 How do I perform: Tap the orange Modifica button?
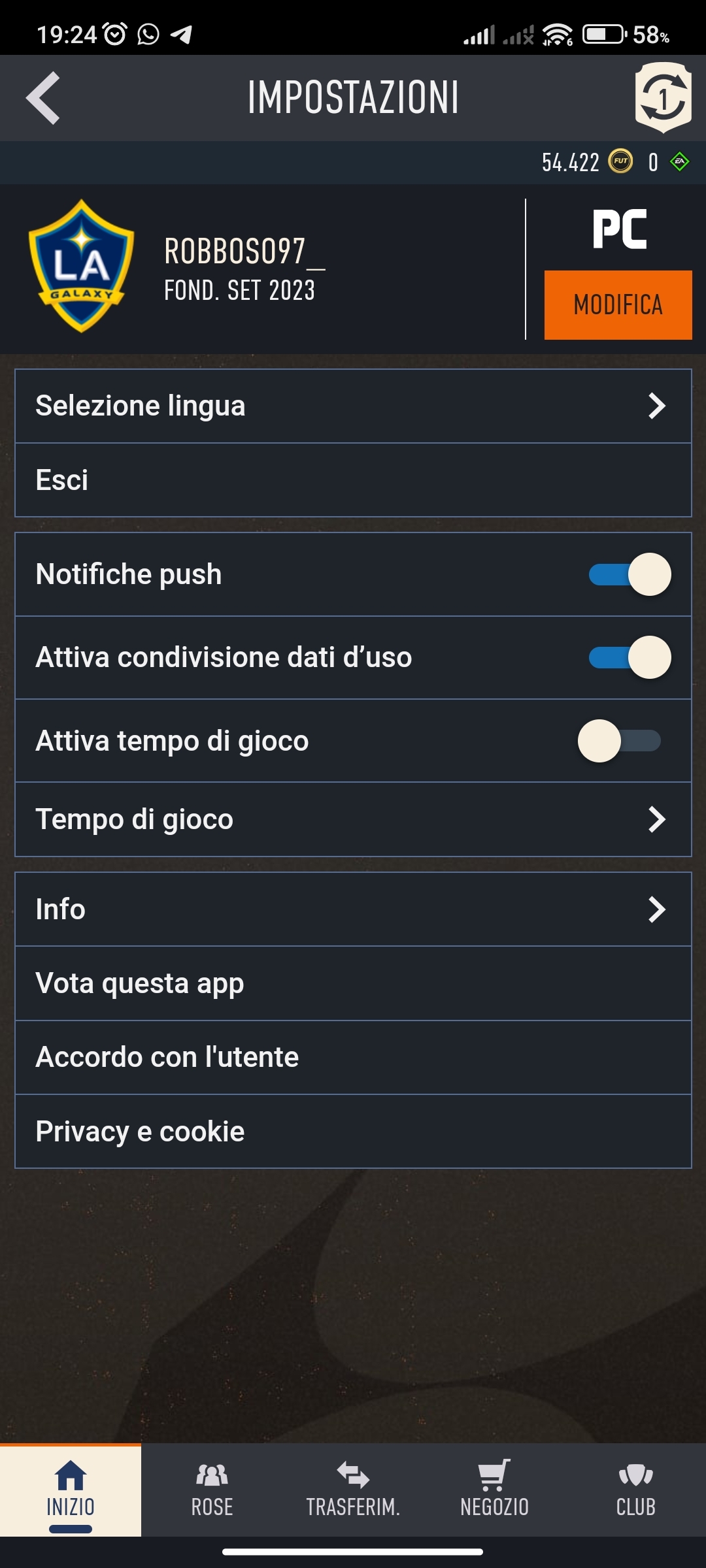618,305
